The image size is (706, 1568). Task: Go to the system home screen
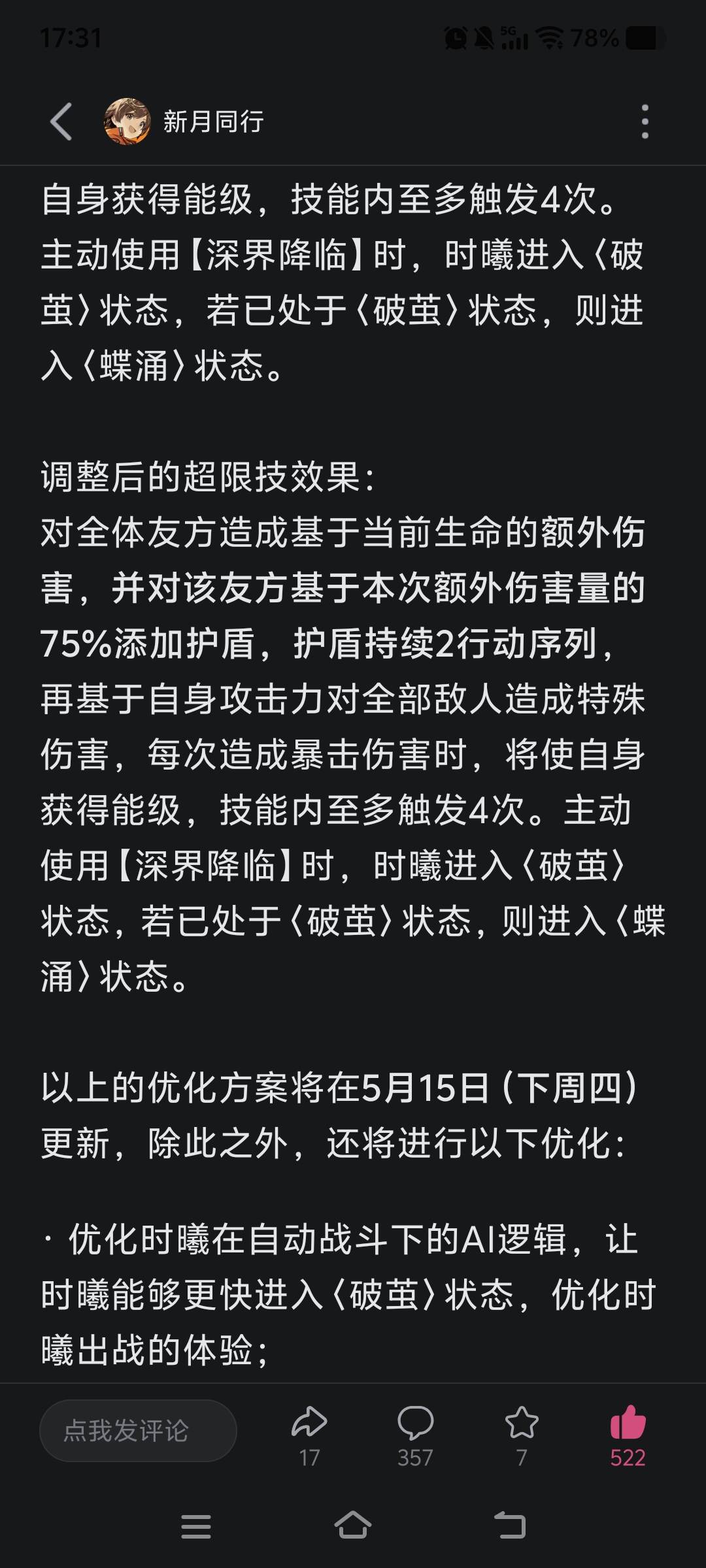coord(353,1525)
